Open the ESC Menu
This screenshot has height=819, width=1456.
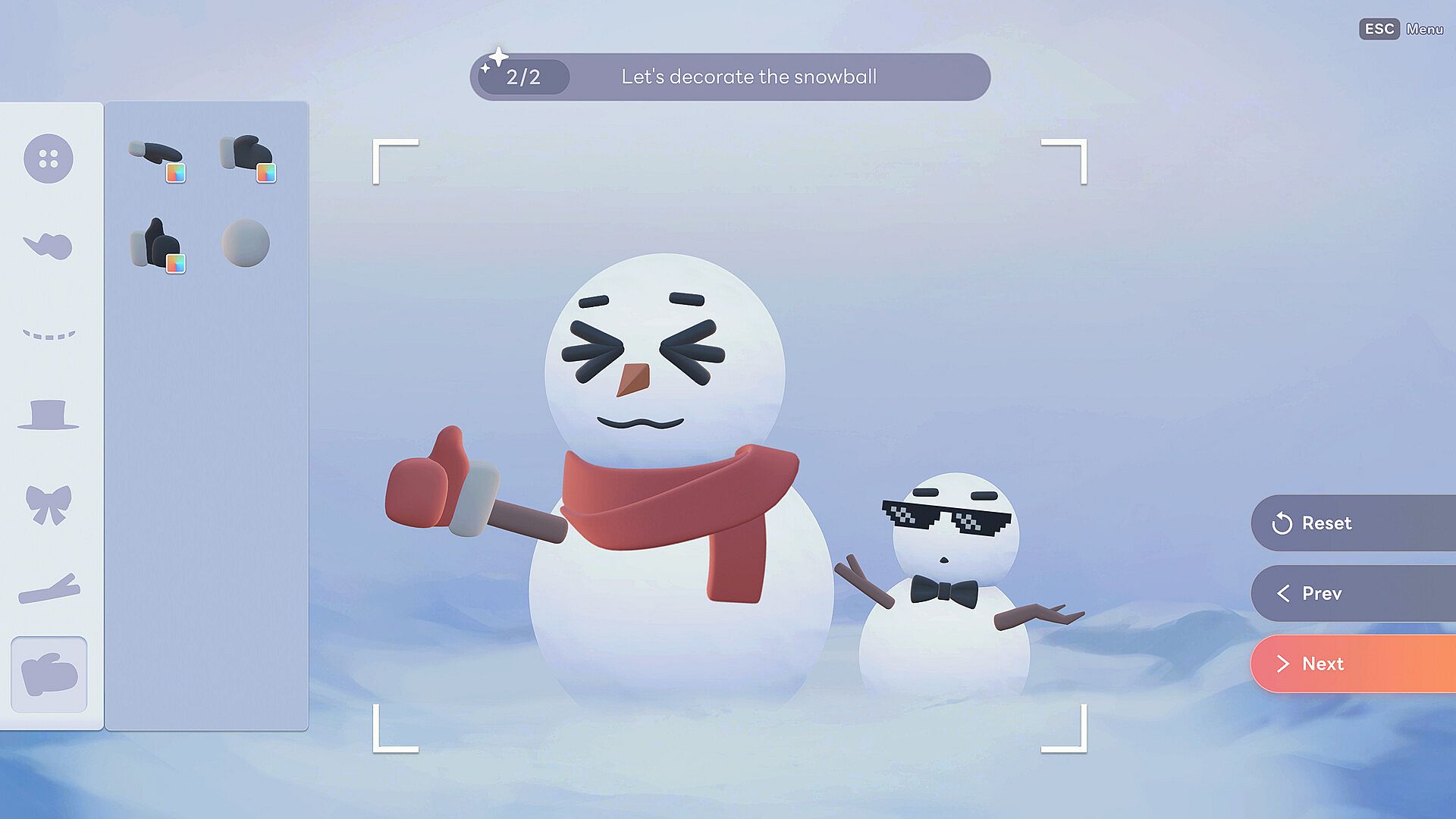coord(1401,29)
